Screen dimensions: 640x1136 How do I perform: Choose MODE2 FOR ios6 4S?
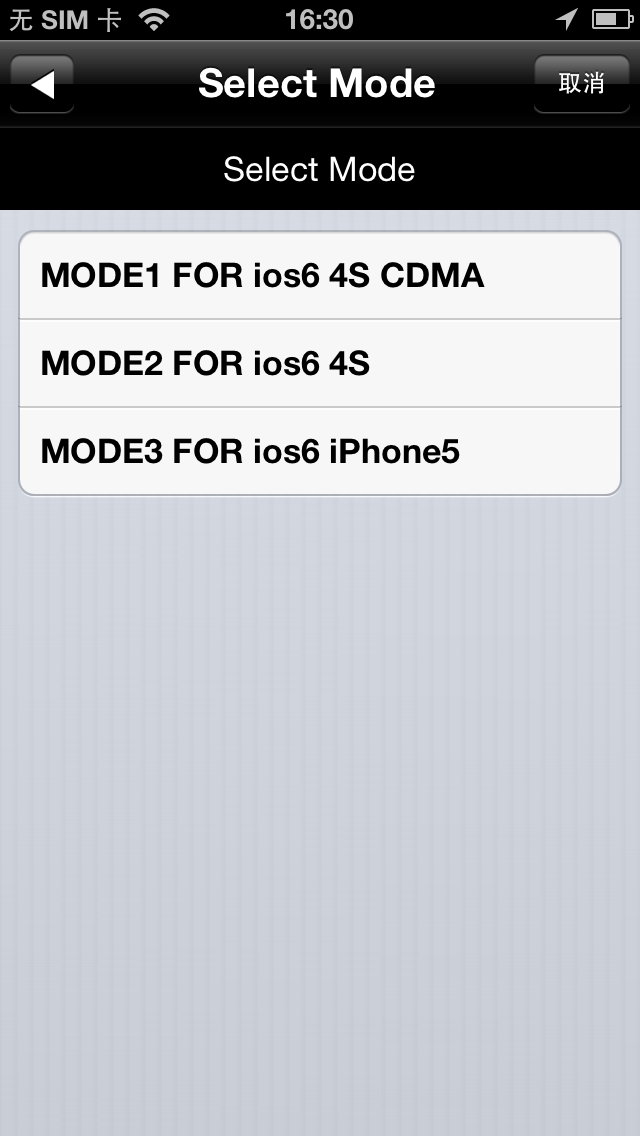pyautogui.click(x=320, y=363)
